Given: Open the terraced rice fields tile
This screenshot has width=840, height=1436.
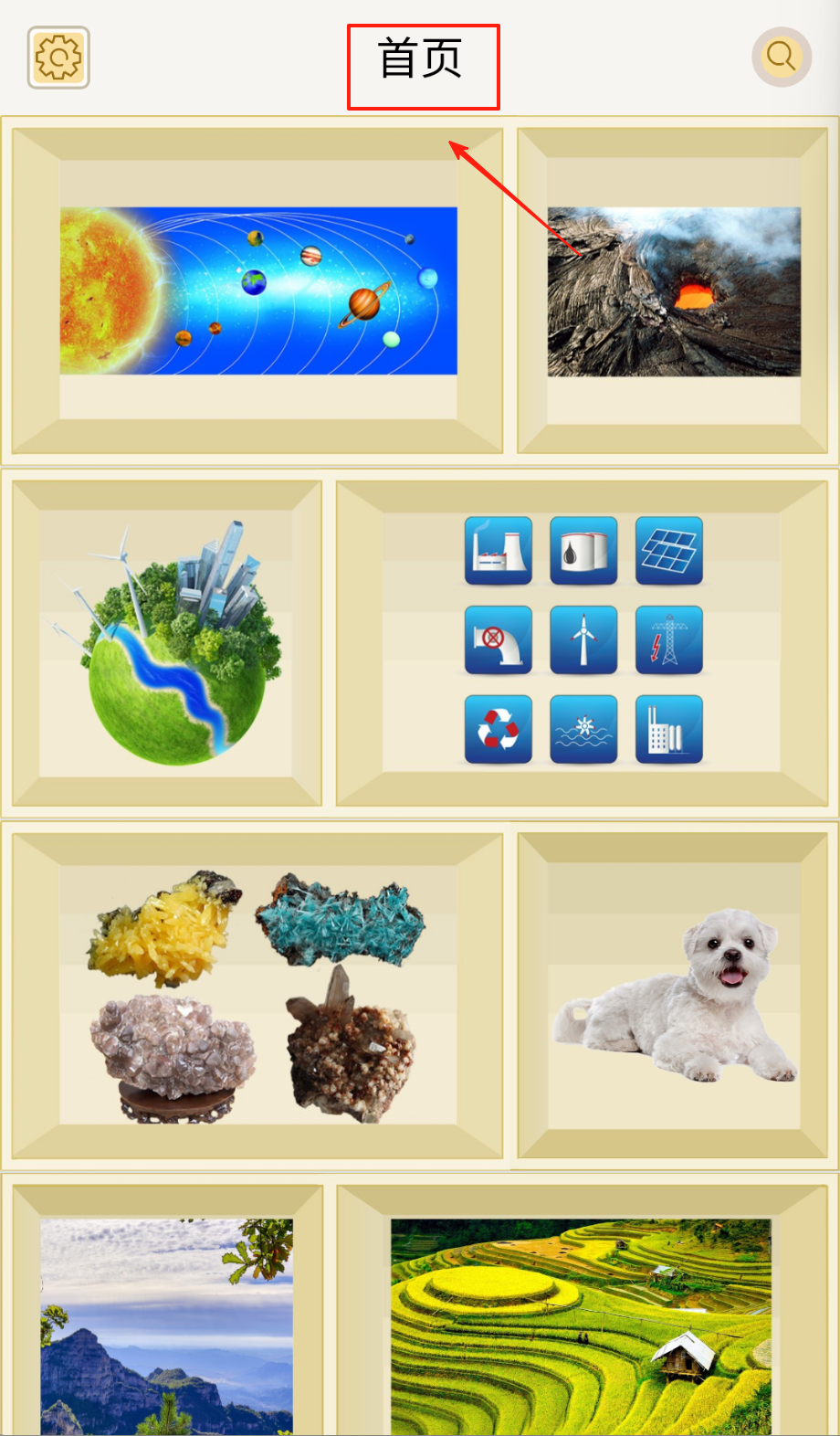Looking at the screenshot, I should coord(582,1325).
